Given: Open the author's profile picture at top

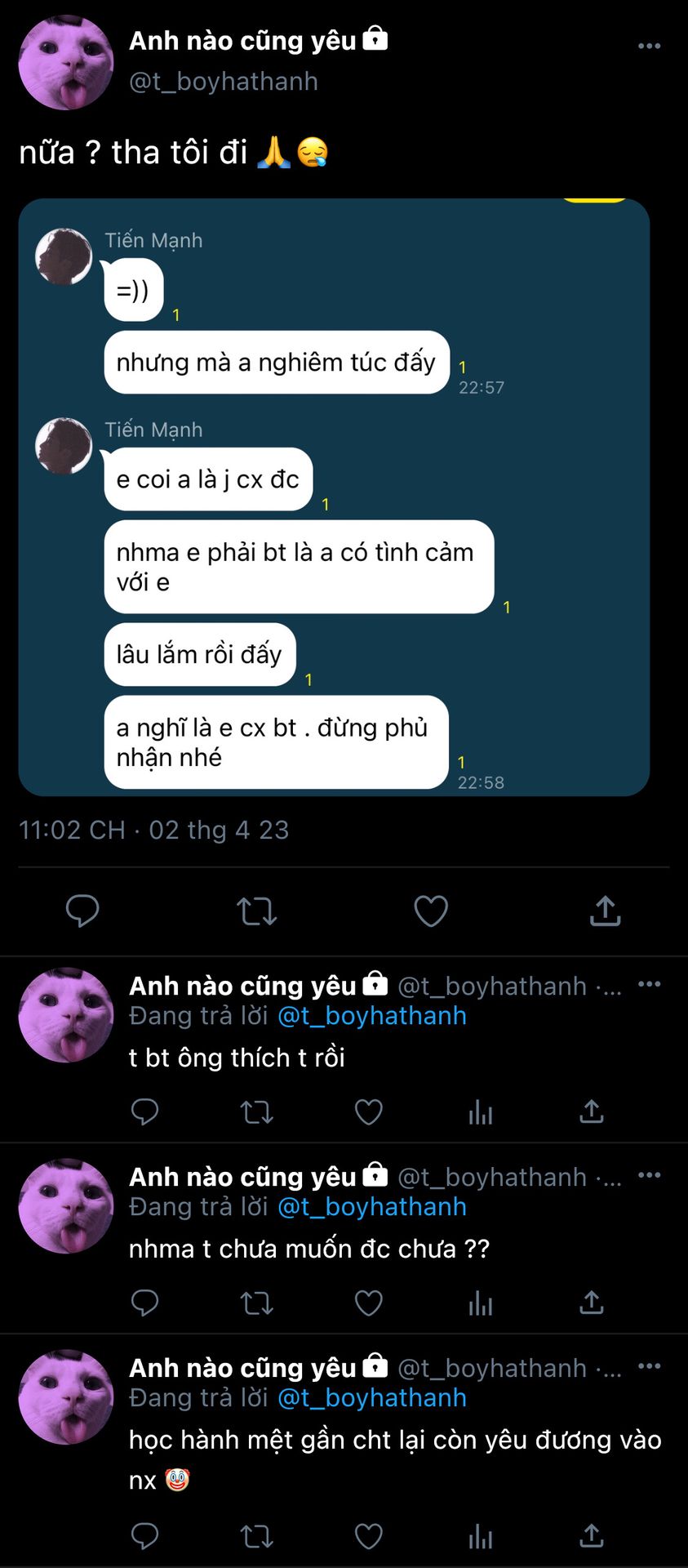Looking at the screenshot, I should [x=66, y=62].
